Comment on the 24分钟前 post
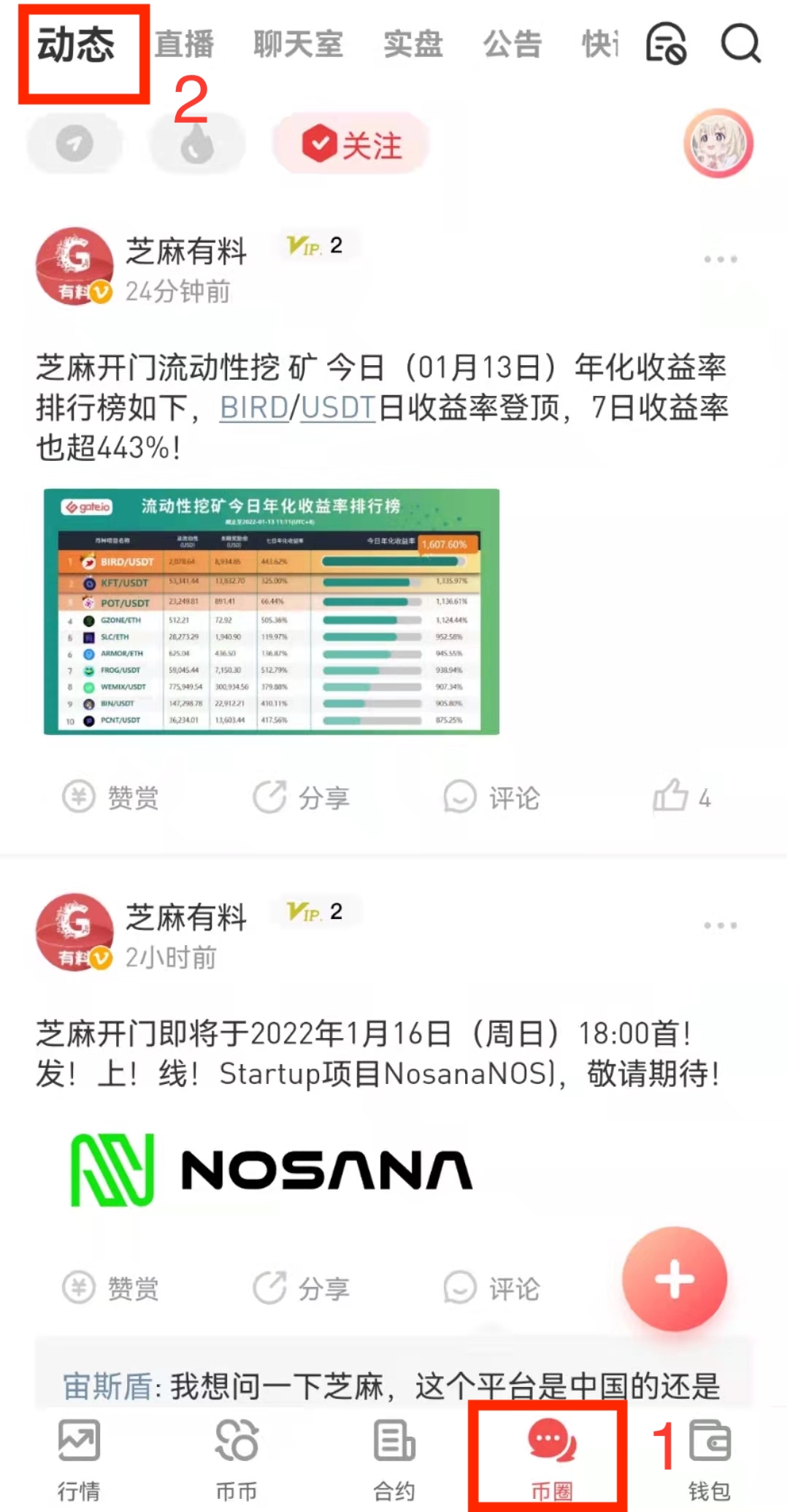The image size is (787, 1512). coord(491,797)
